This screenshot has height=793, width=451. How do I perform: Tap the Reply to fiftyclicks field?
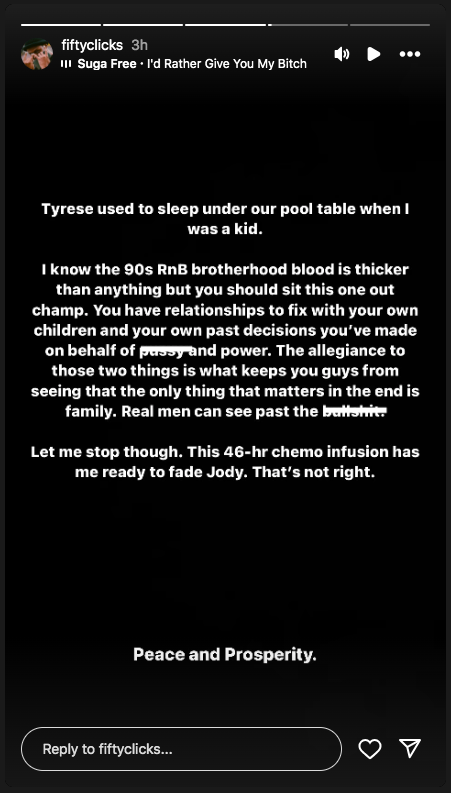coord(182,748)
